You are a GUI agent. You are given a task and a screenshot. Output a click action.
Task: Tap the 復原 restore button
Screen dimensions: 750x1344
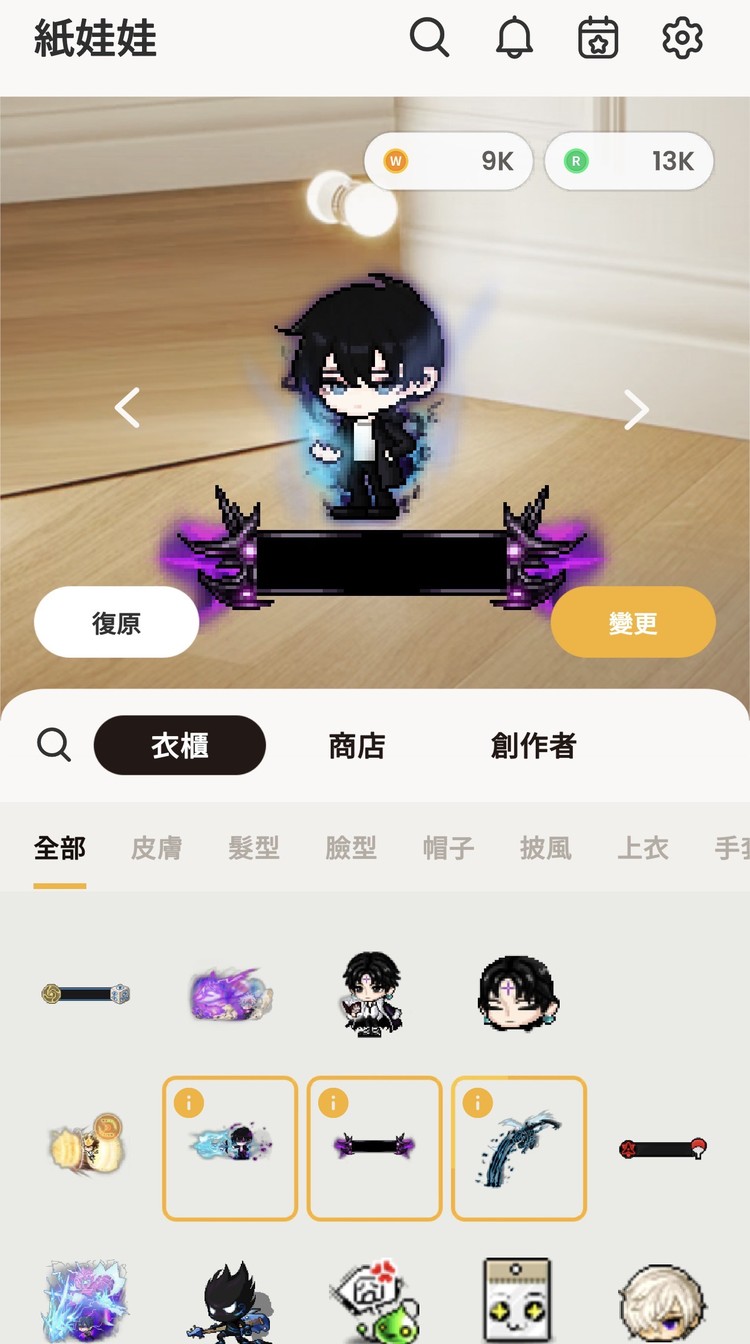click(116, 622)
